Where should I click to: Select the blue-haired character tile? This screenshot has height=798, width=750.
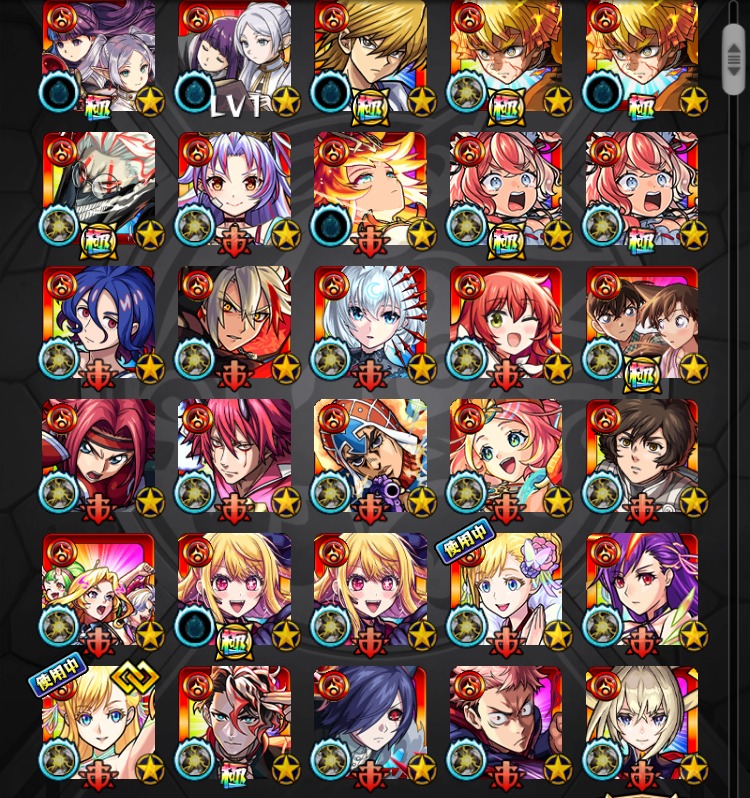pos(99,323)
